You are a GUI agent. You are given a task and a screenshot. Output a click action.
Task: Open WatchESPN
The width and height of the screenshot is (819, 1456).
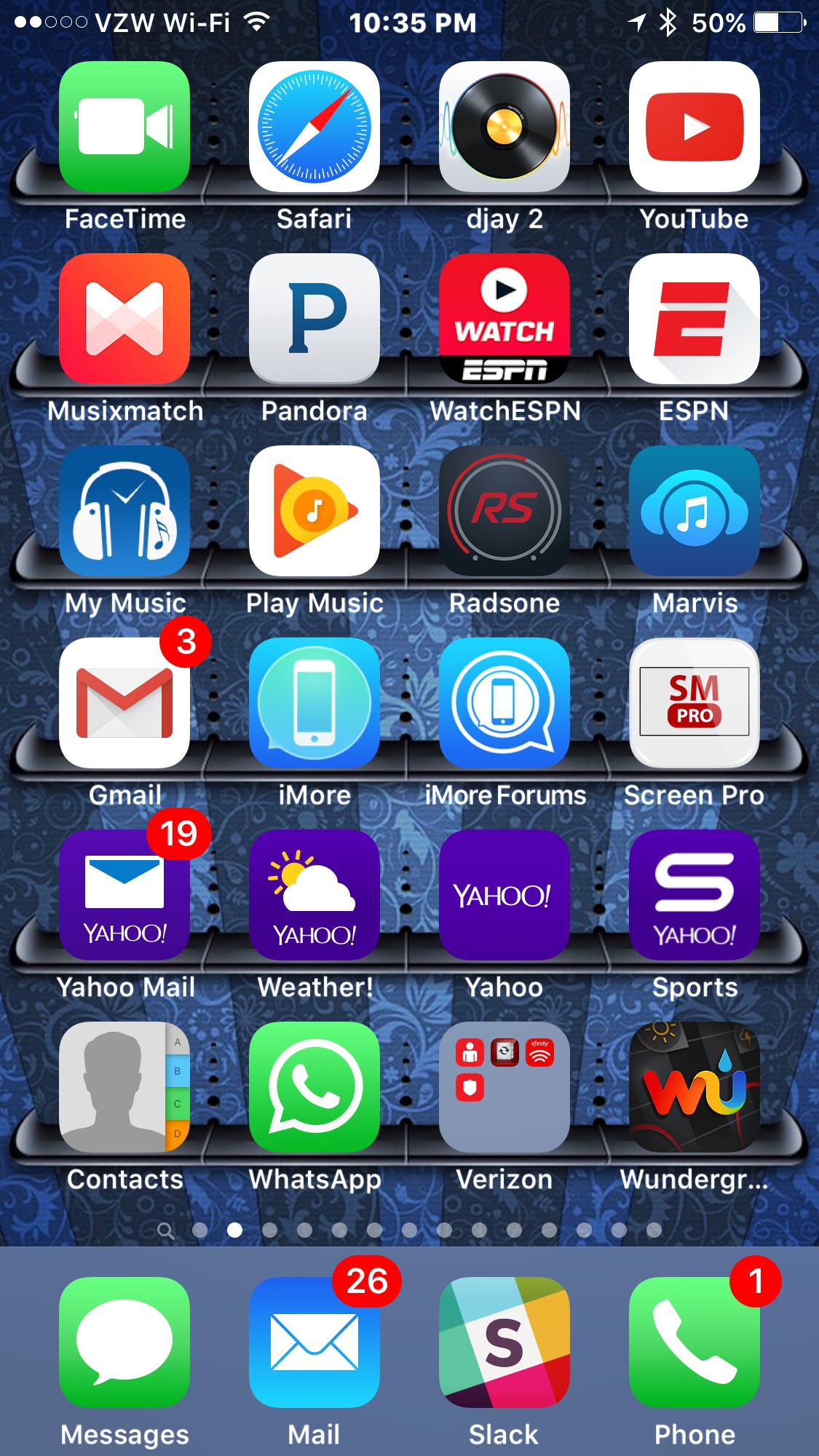[505, 319]
